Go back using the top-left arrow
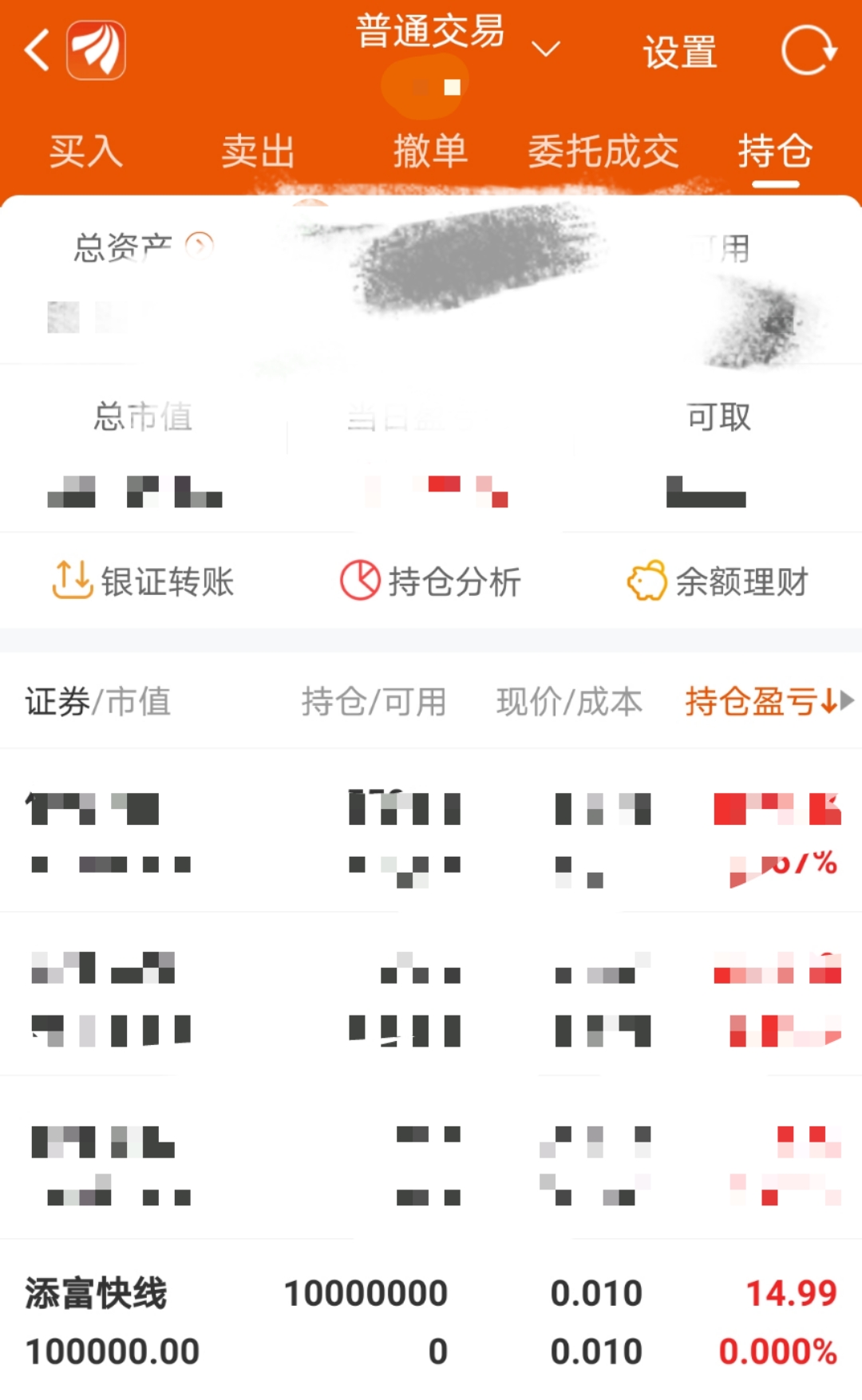Viewport: 862px width, 1400px height. point(37,50)
